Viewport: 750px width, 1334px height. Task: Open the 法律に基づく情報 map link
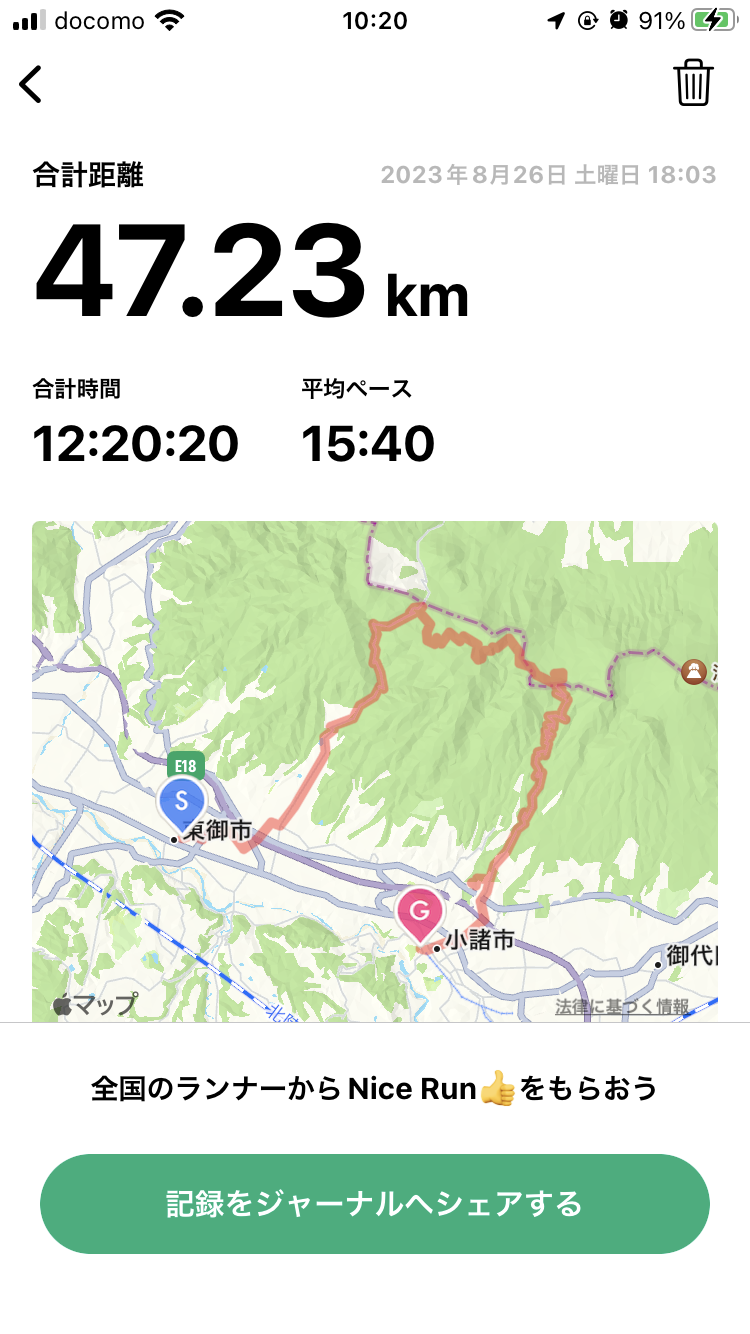621,1007
